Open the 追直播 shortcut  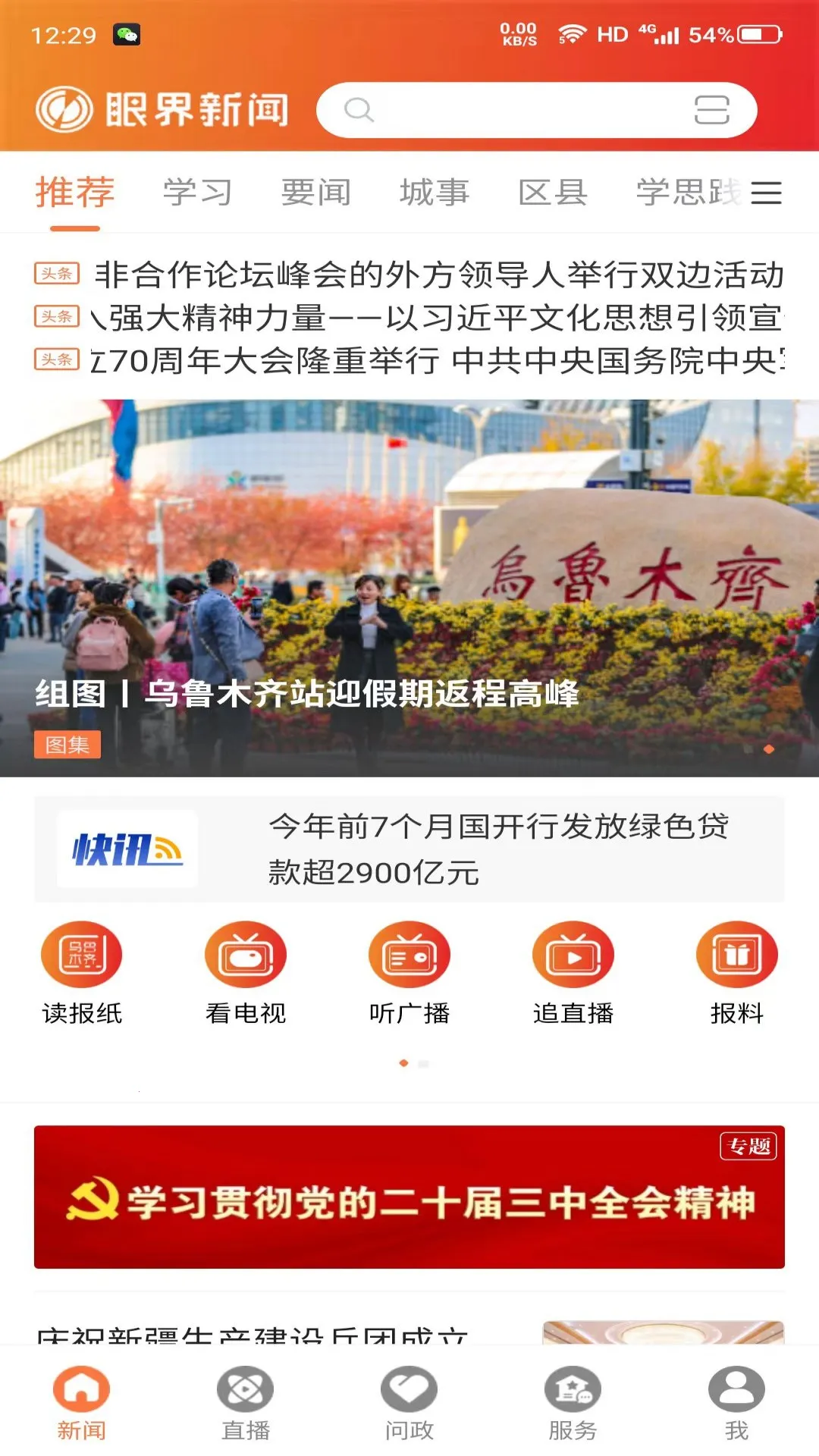coord(573,972)
